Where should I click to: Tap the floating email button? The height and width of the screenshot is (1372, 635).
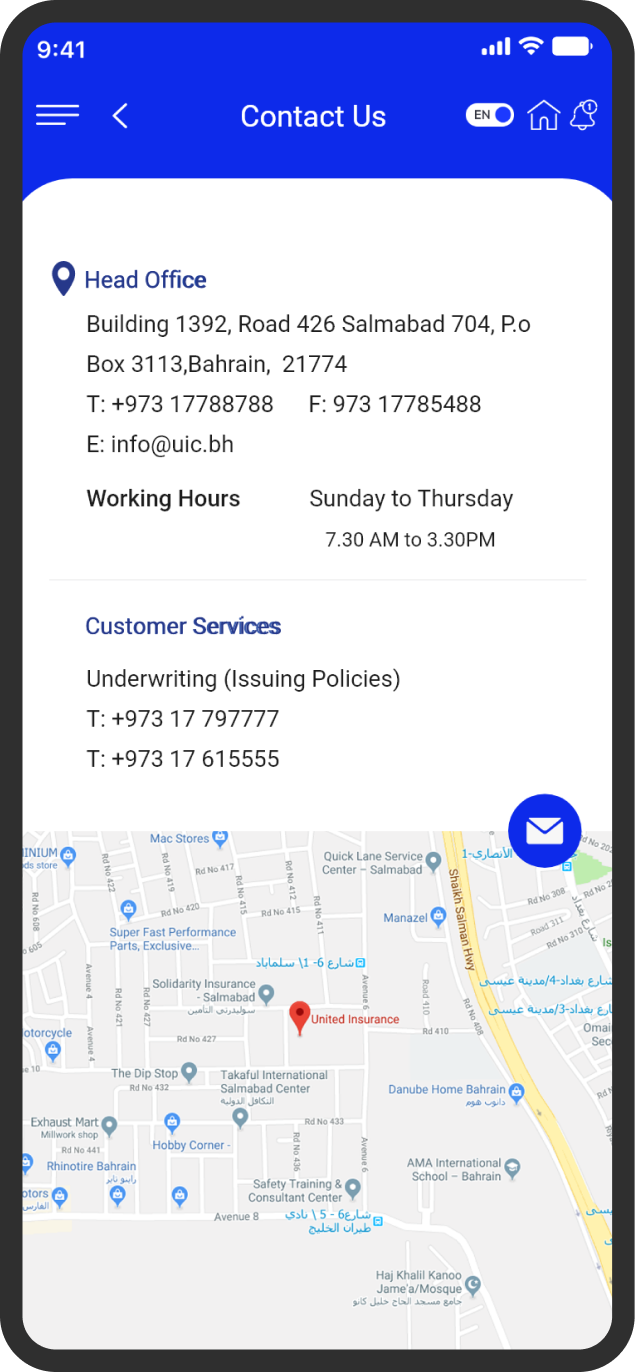(x=544, y=830)
